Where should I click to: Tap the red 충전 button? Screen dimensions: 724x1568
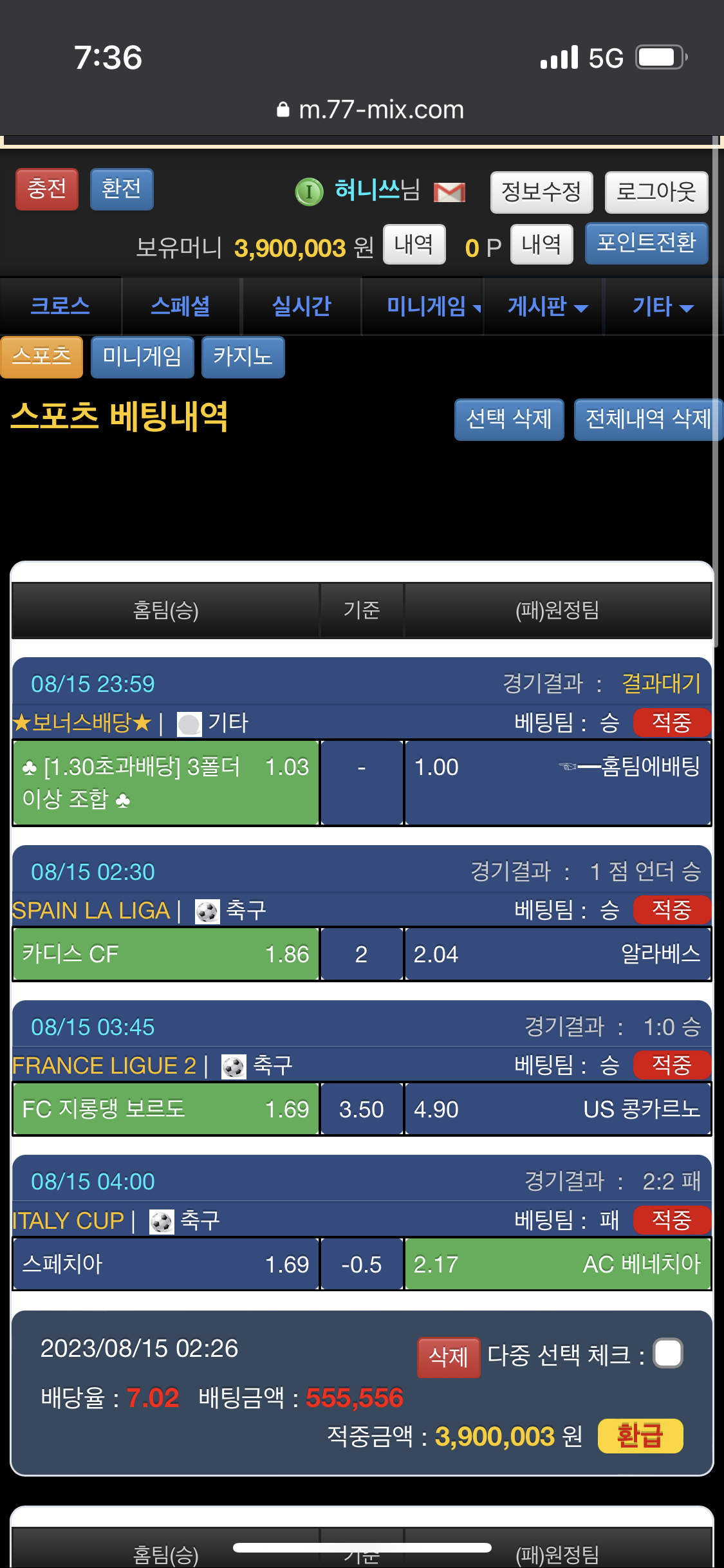[x=47, y=189]
